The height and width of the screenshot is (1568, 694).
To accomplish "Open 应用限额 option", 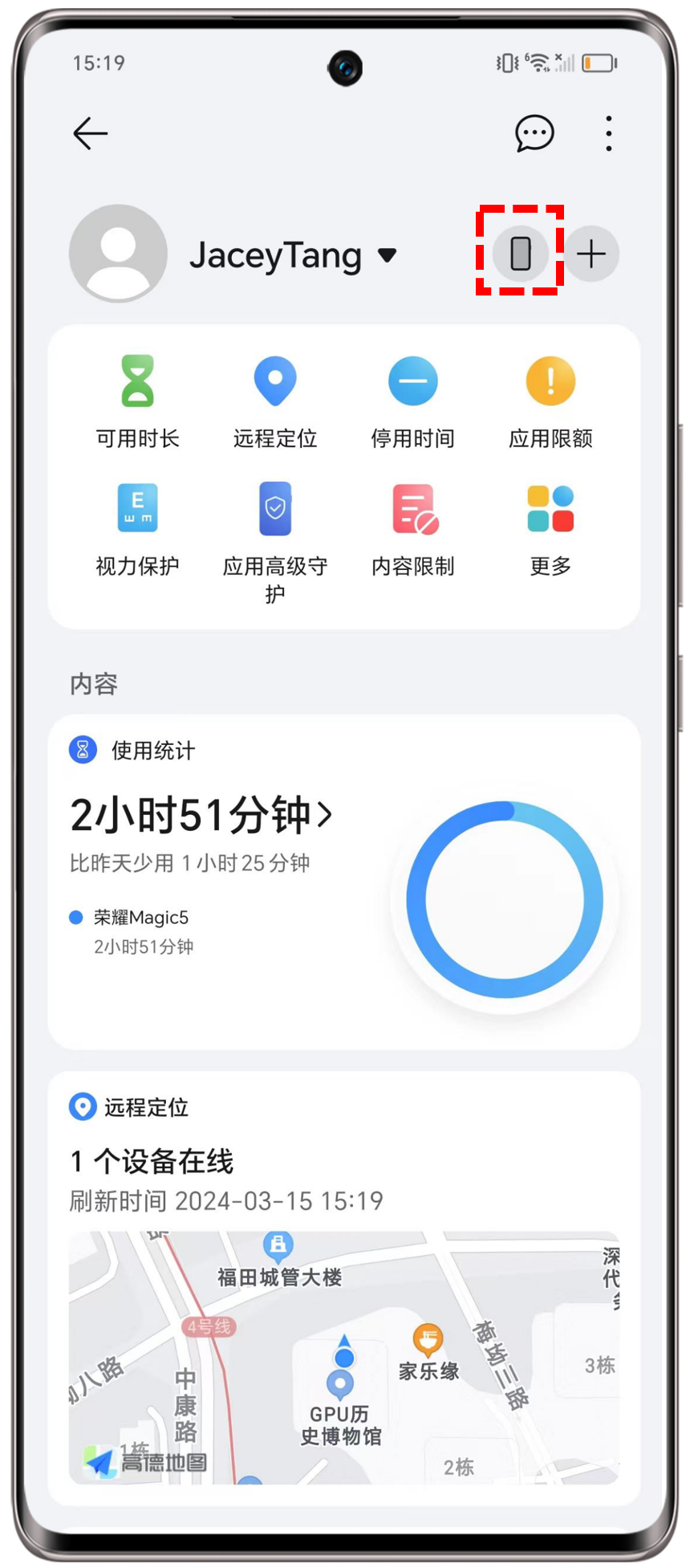I will [x=550, y=401].
